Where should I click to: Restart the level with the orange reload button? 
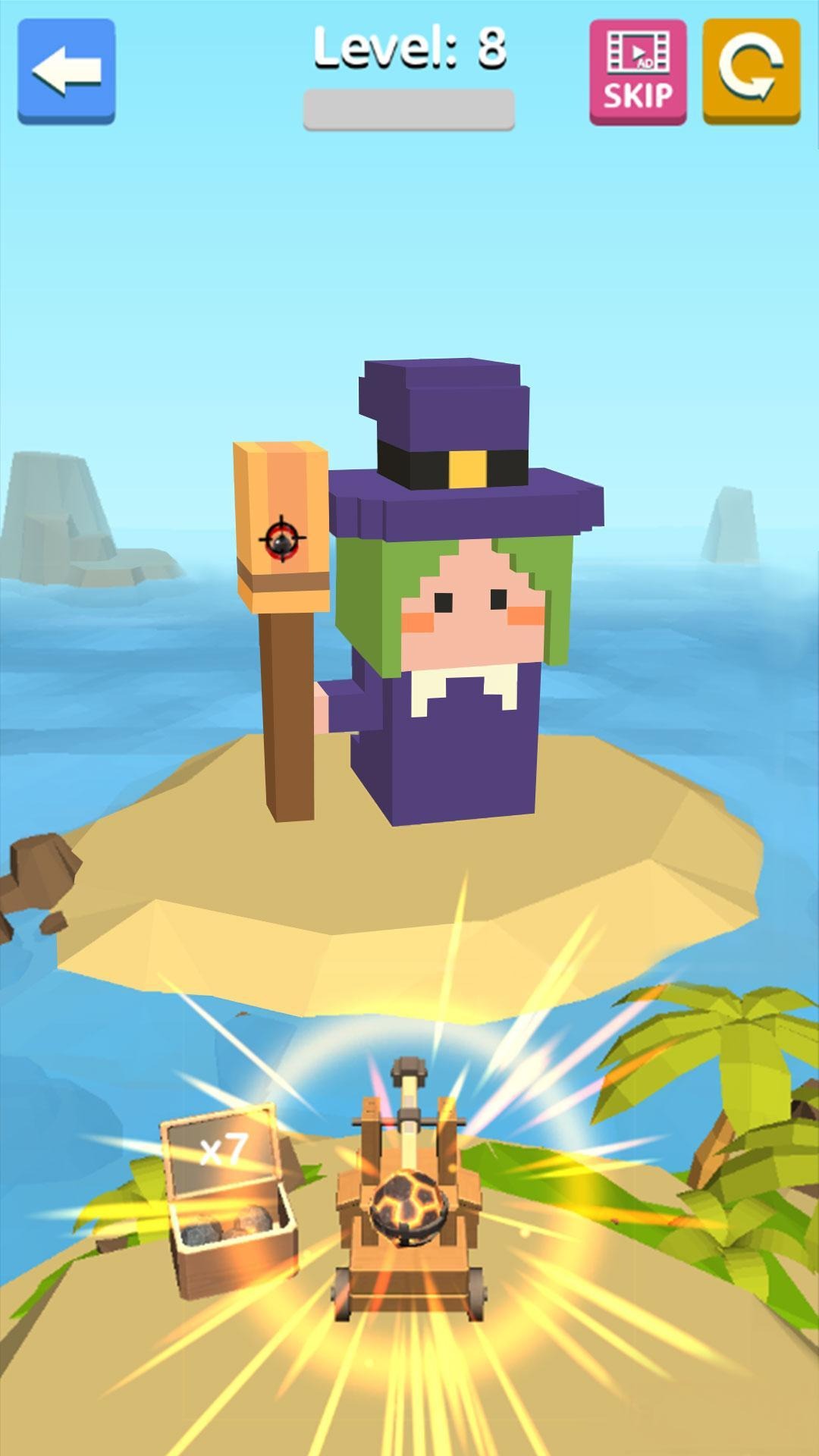[x=751, y=72]
